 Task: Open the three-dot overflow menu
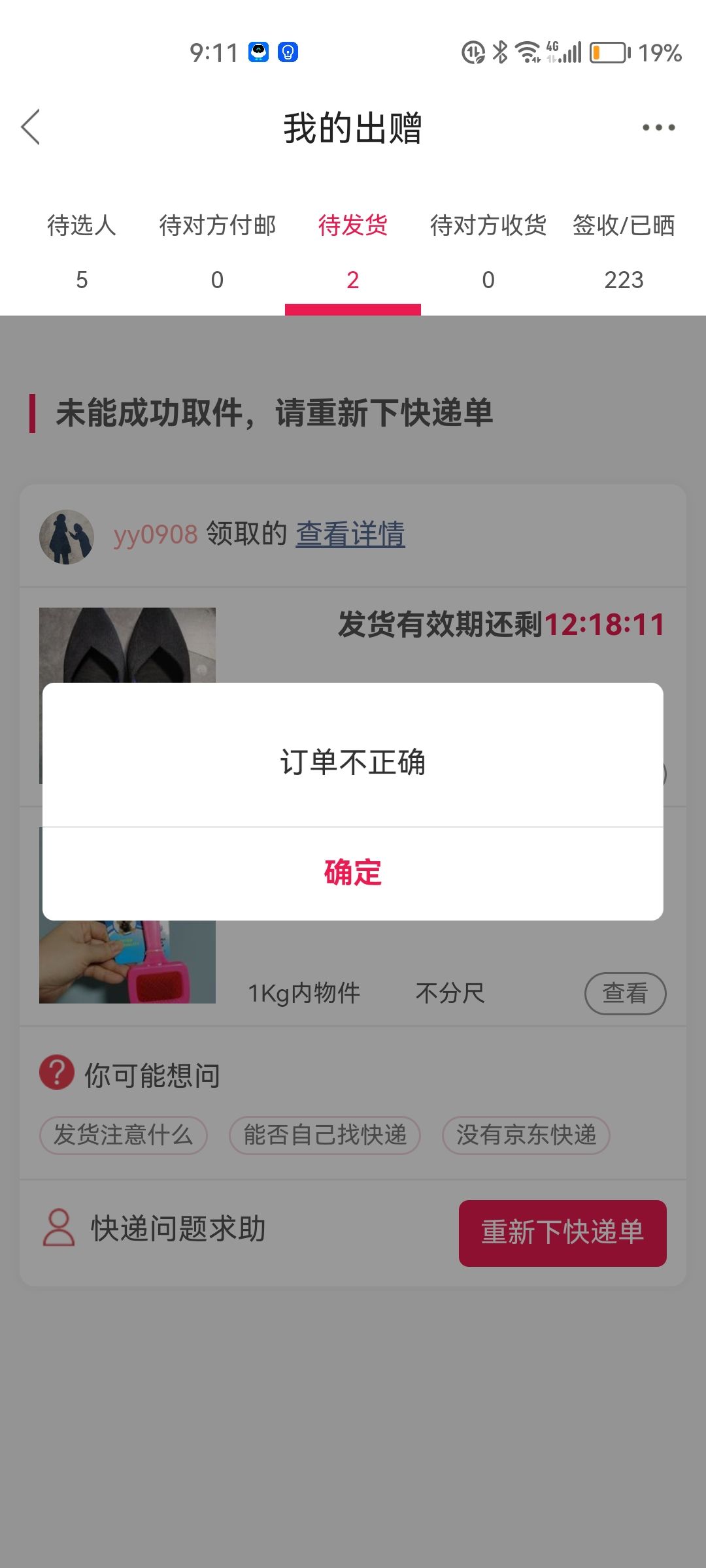658,127
